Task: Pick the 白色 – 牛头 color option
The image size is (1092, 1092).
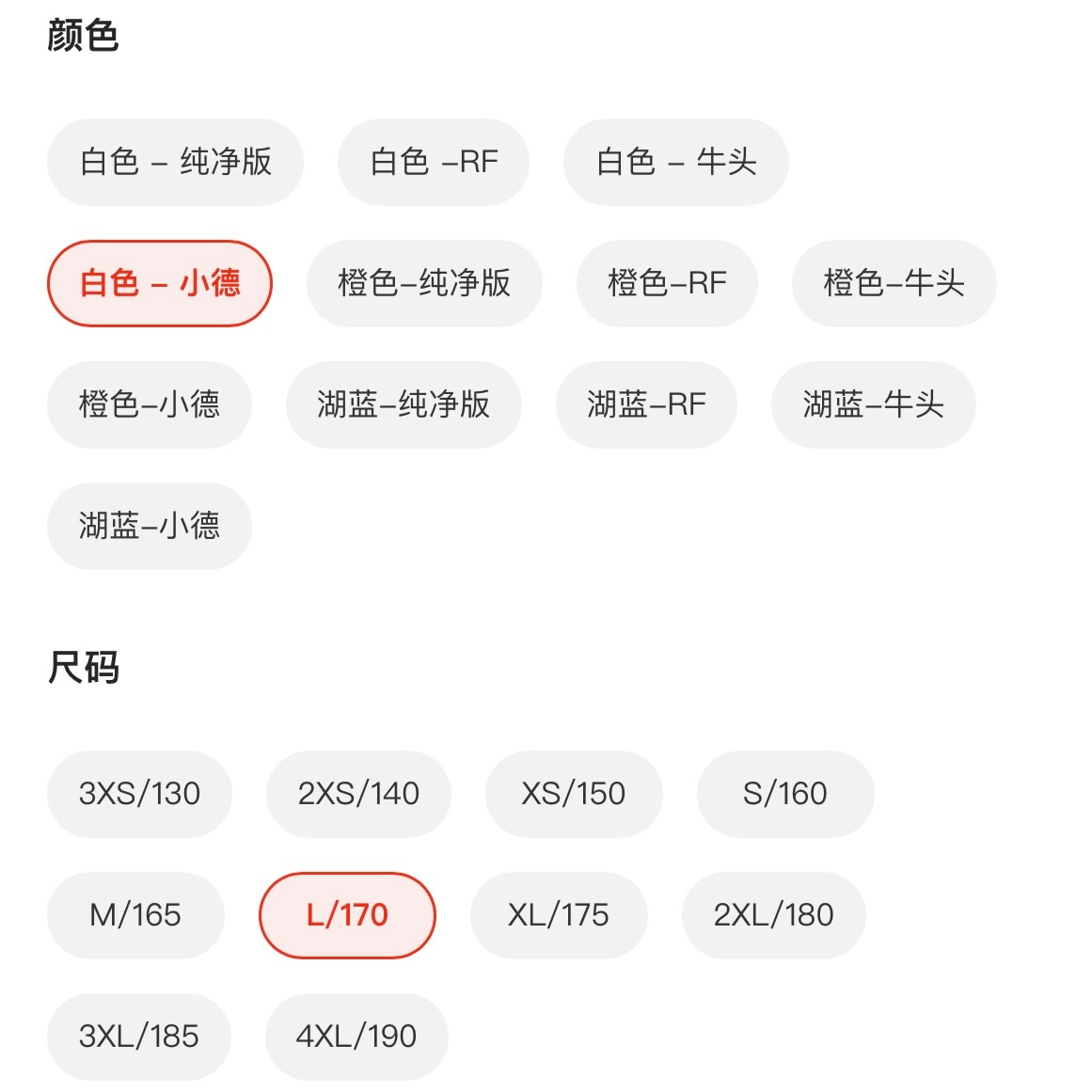Action: 675,162
